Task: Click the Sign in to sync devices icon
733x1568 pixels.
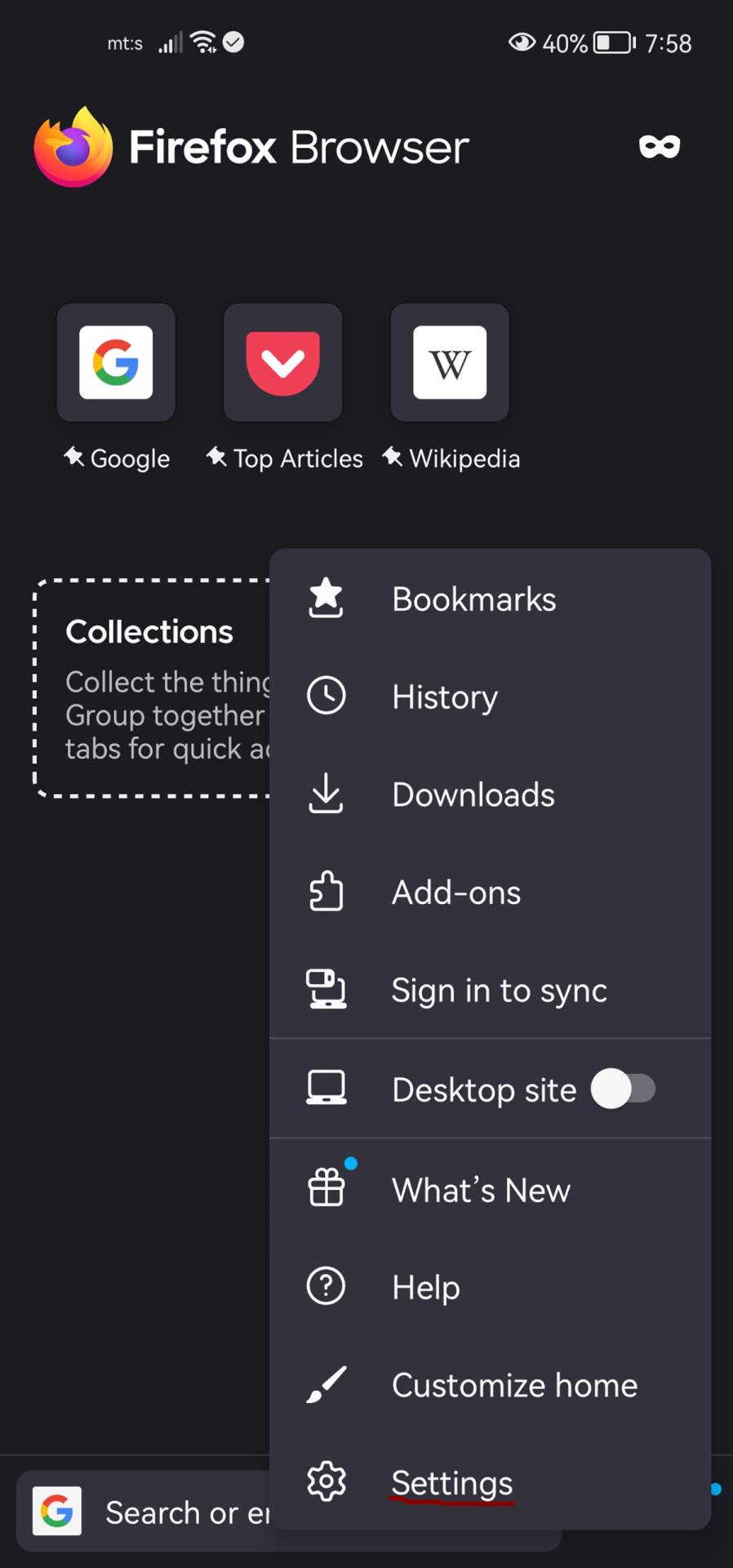Action: click(326, 989)
